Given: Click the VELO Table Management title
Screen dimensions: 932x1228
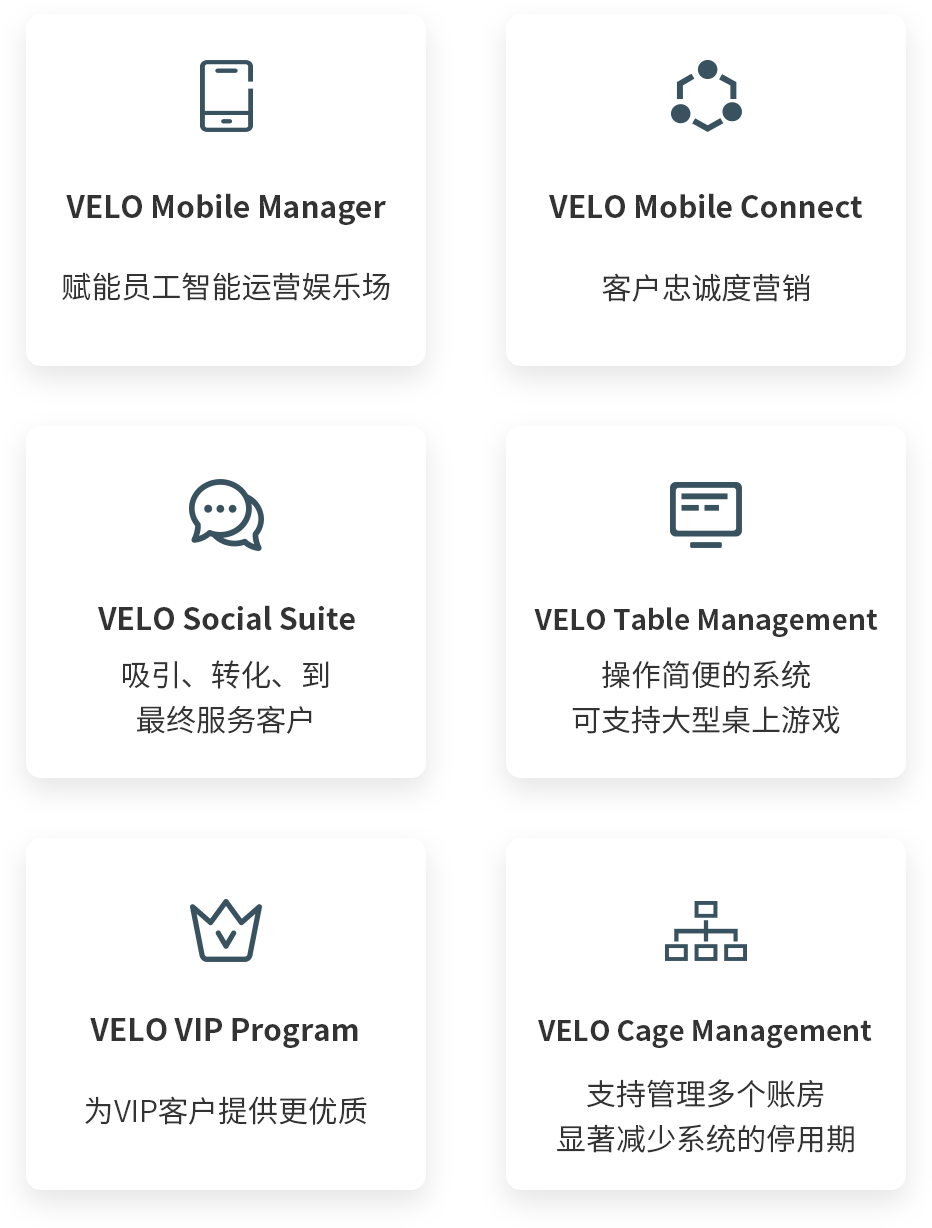Looking at the screenshot, I should pos(706,619).
